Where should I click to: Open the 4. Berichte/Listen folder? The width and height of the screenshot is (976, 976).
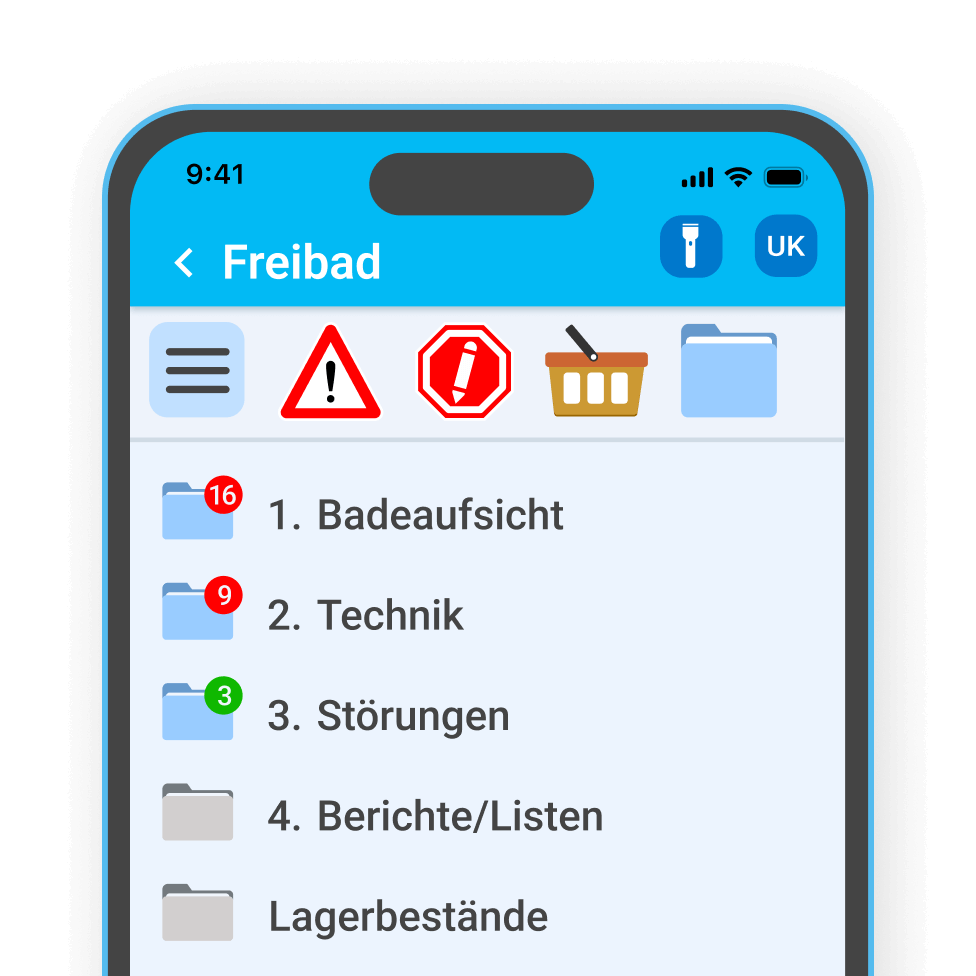tap(434, 816)
